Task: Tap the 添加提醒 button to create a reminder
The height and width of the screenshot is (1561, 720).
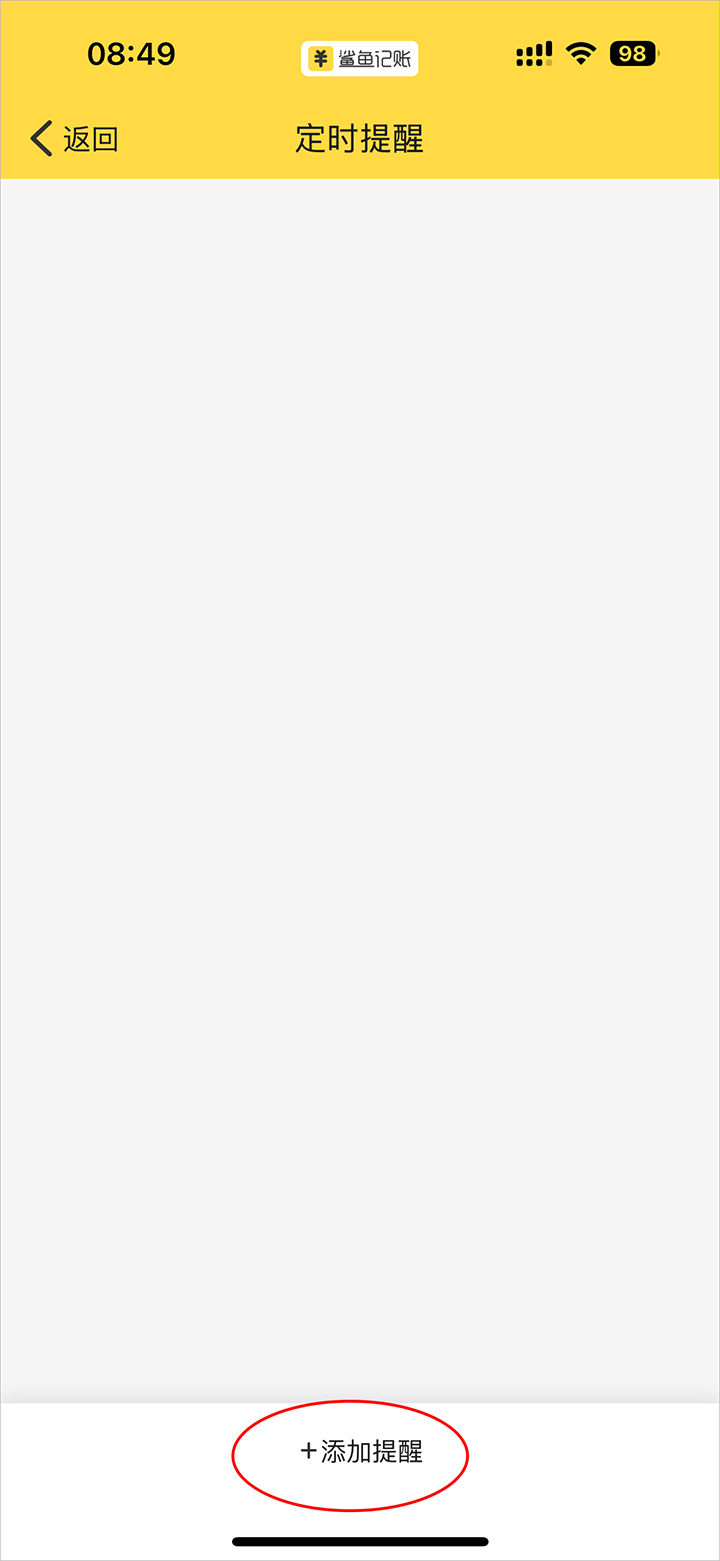Action: 360,1455
